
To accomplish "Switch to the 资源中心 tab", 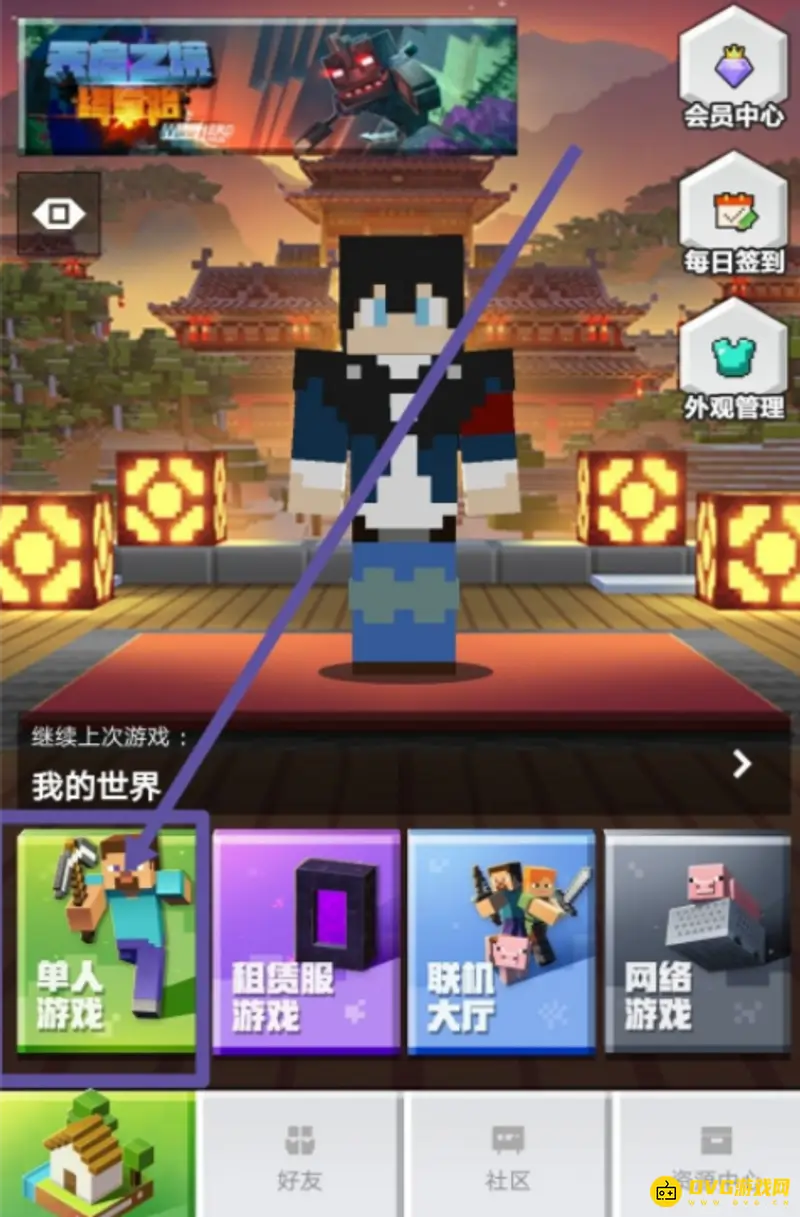I will click(712, 1156).
